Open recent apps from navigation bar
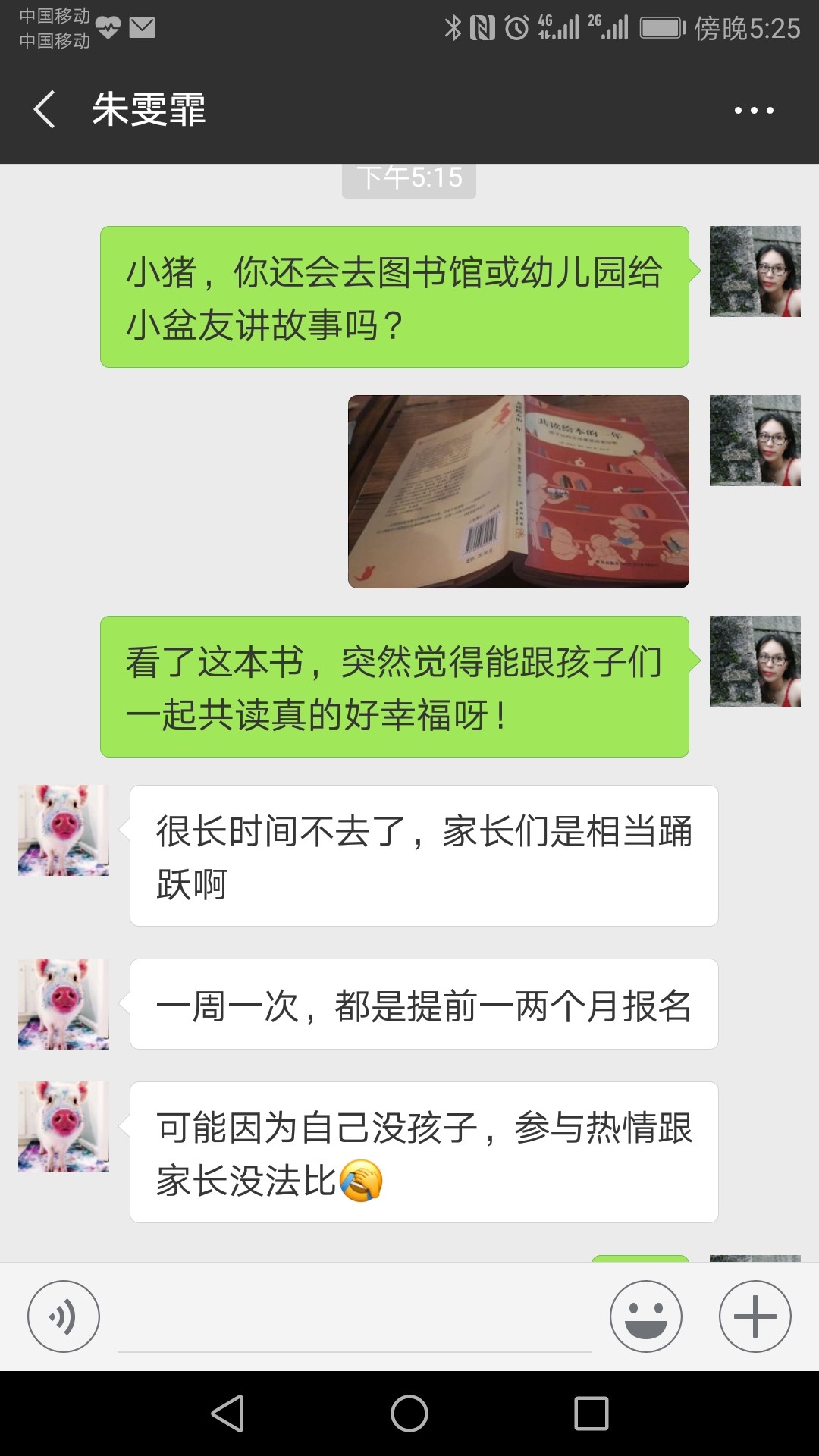 pyautogui.click(x=591, y=1414)
